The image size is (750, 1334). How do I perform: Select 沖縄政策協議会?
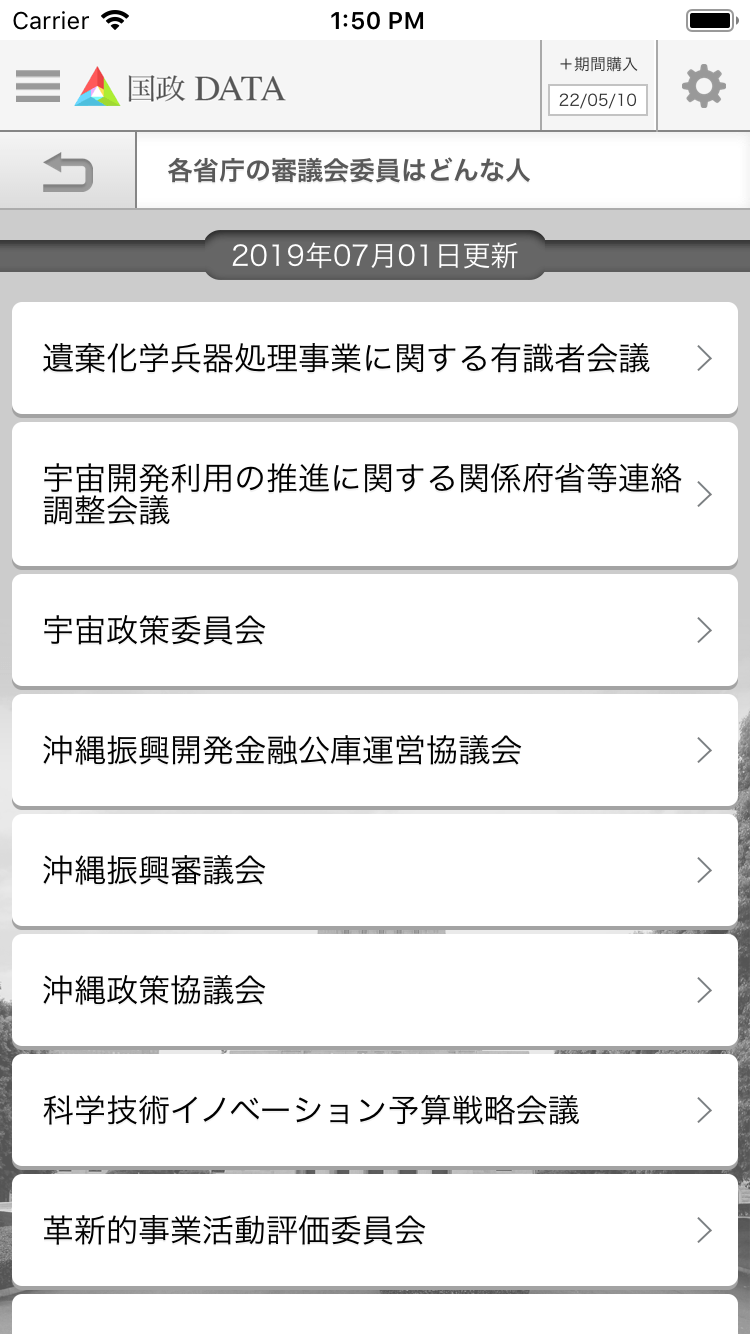[x=375, y=990]
